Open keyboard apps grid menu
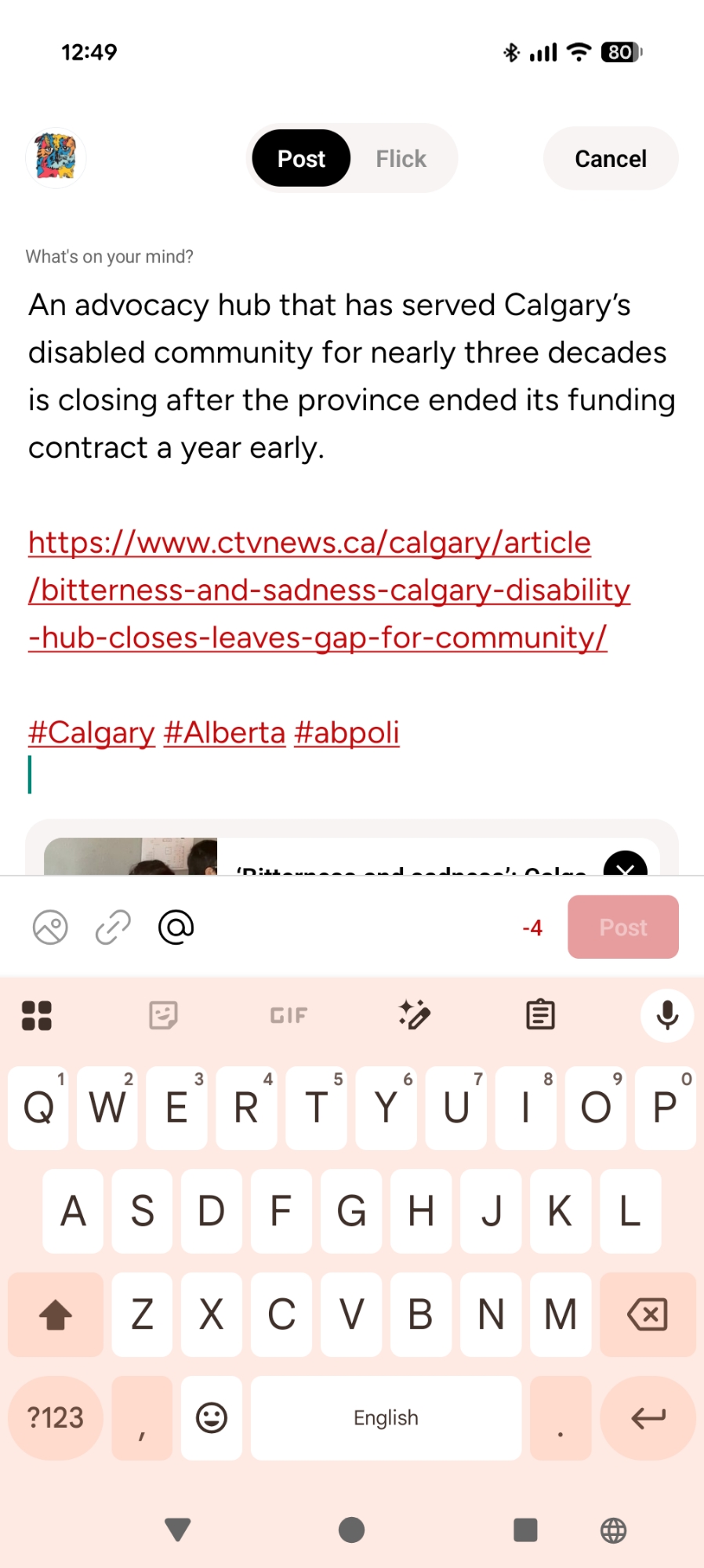Image resolution: width=704 pixels, height=1568 pixels. [x=37, y=1015]
